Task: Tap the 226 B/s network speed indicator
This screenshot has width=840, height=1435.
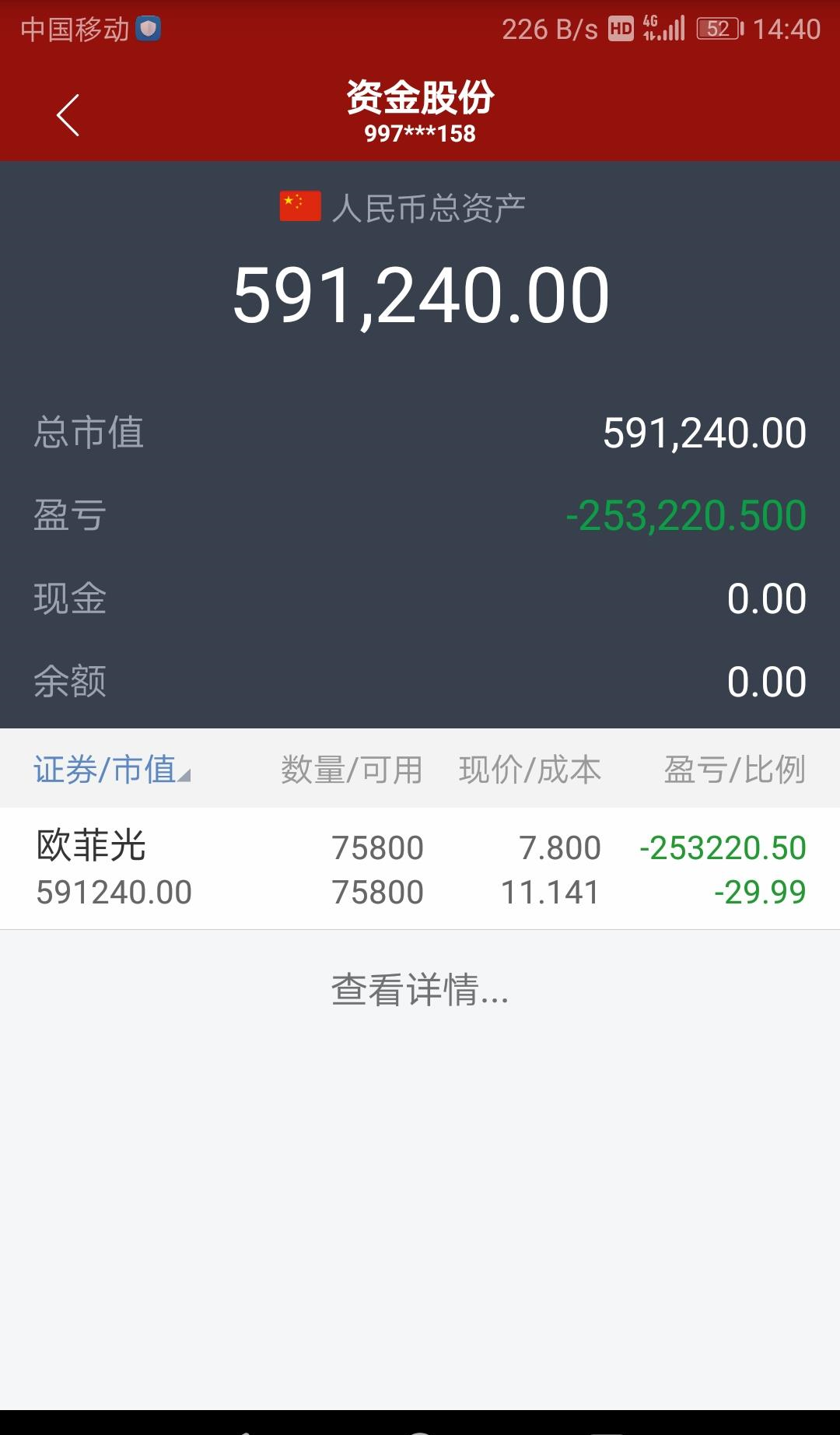Action: tap(549, 28)
